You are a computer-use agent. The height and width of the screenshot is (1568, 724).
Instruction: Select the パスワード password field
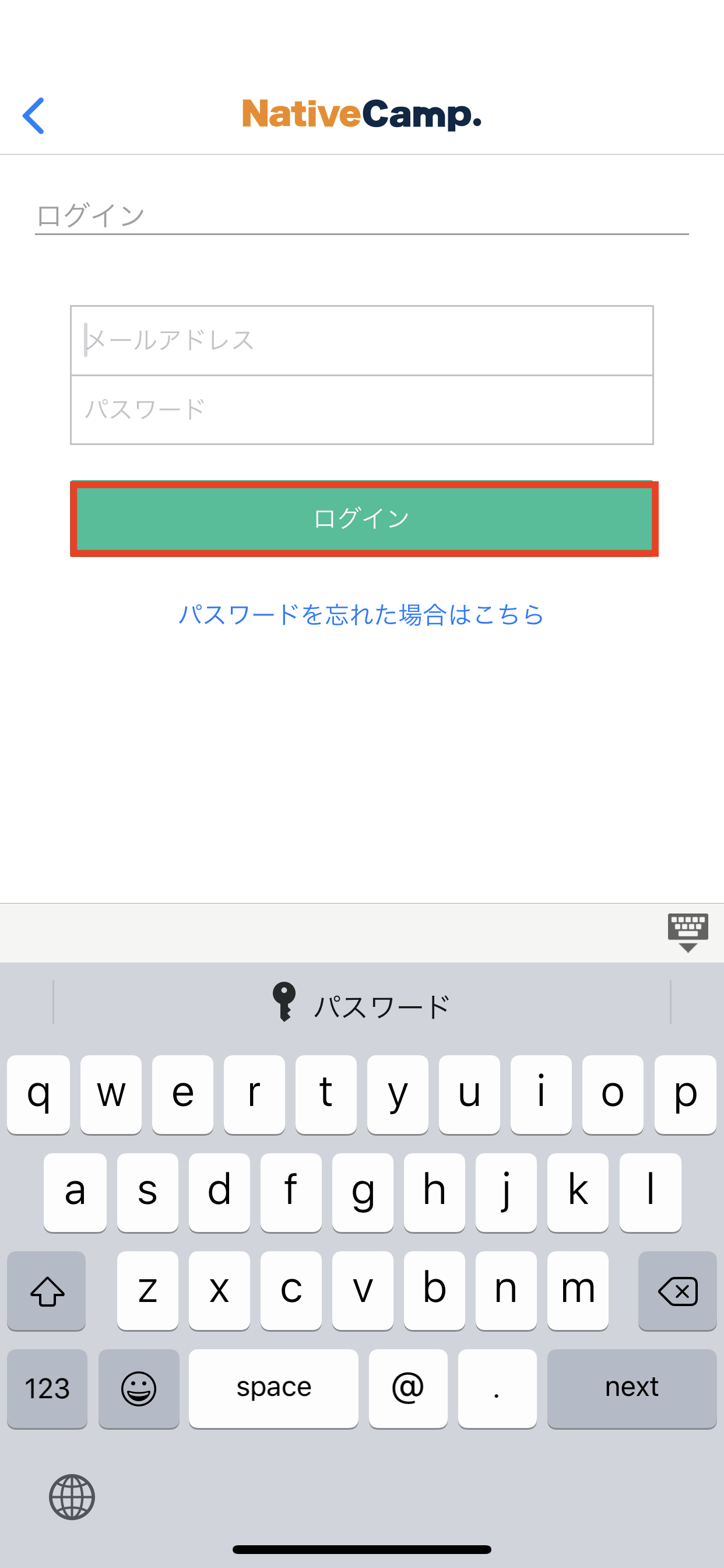tap(362, 409)
